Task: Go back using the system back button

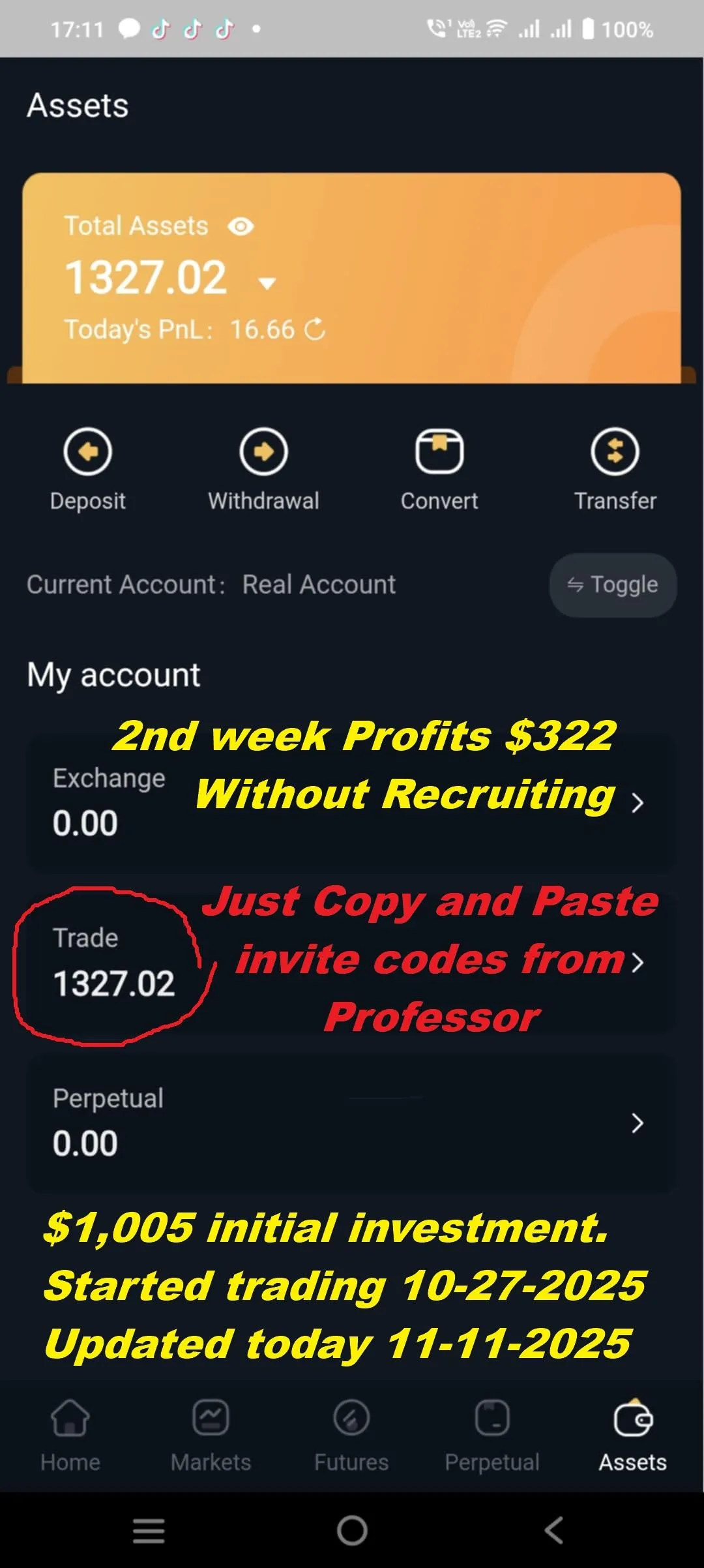Action: [x=553, y=1530]
